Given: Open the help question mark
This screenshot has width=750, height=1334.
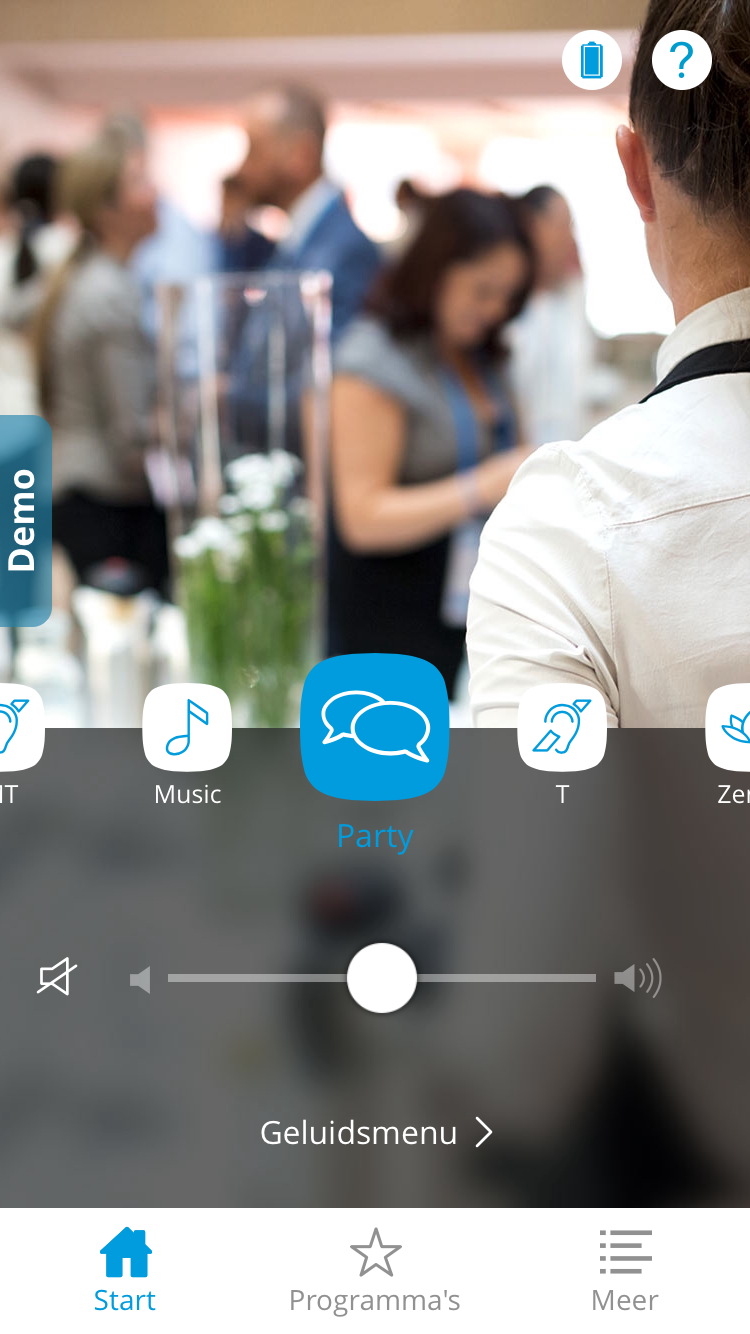Looking at the screenshot, I should click(x=681, y=60).
